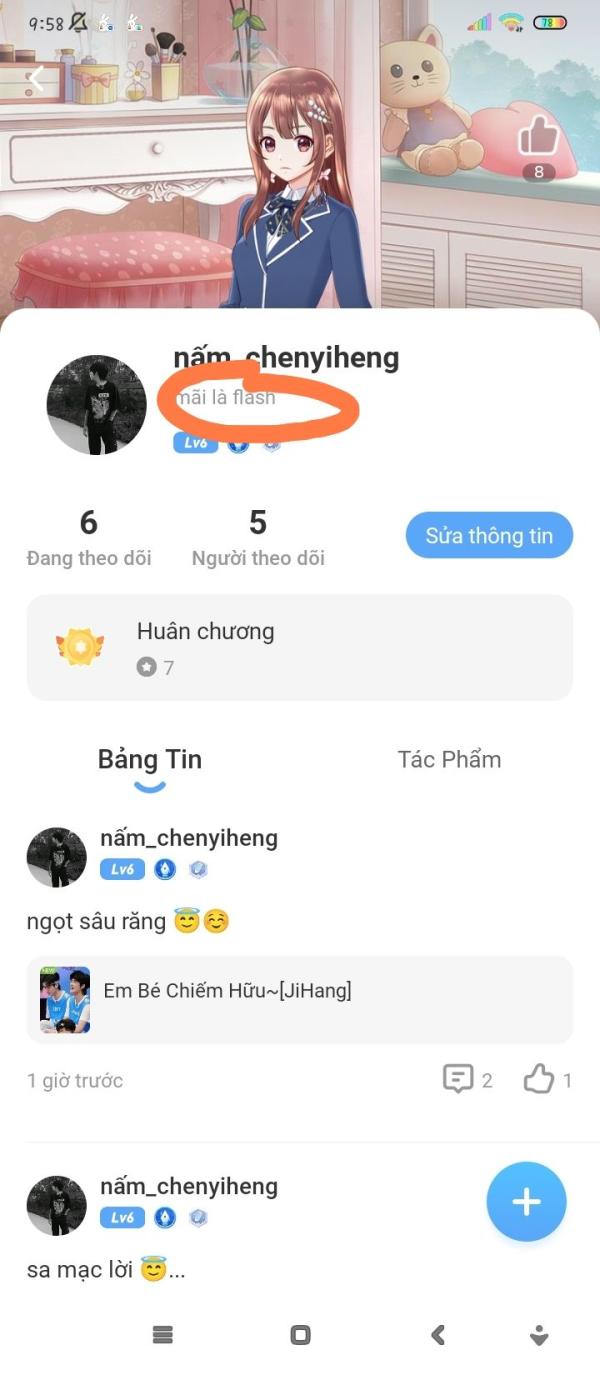The width and height of the screenshot is (600, 1375).
Task: Open the profile avatar picture
Action: (x=97, y=405)
